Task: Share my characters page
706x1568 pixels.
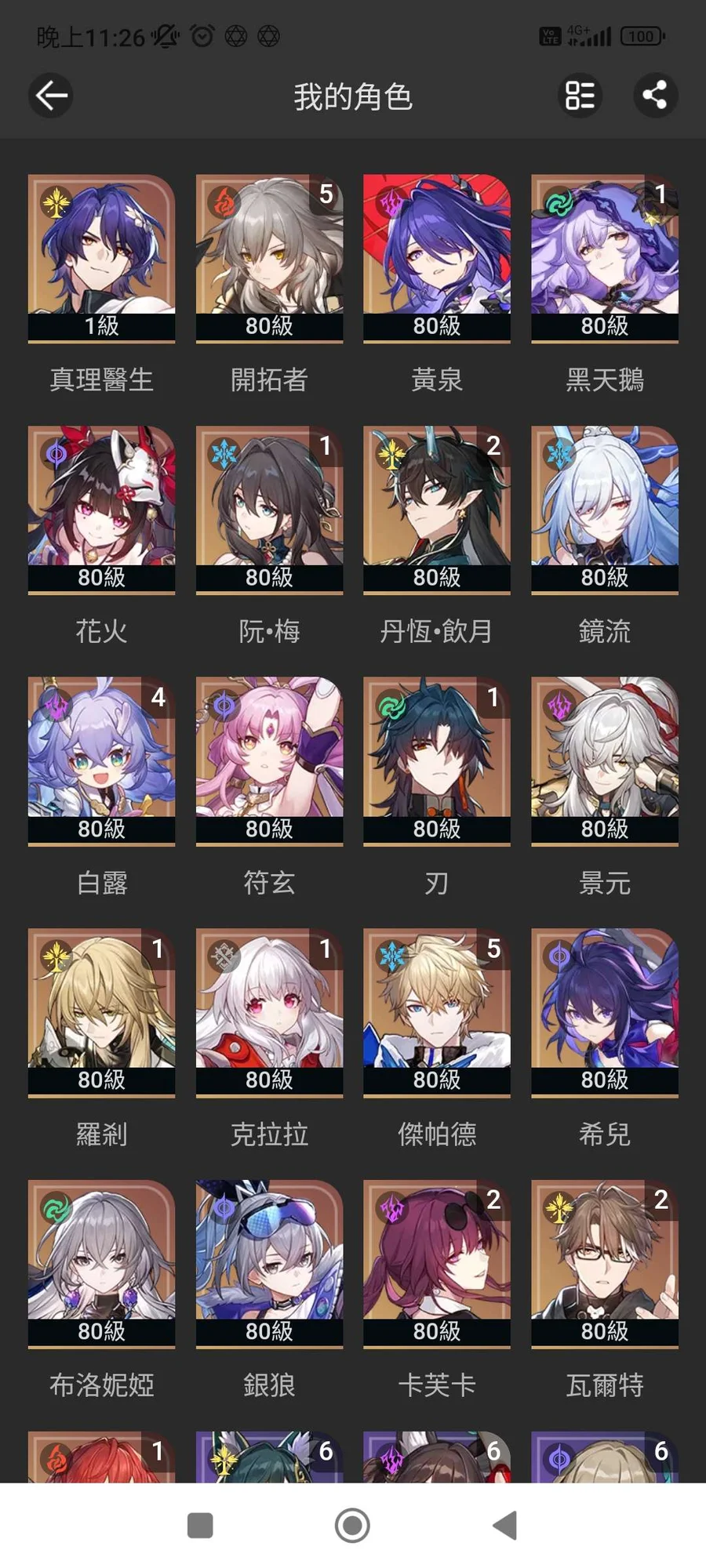Action: [655, 96]
